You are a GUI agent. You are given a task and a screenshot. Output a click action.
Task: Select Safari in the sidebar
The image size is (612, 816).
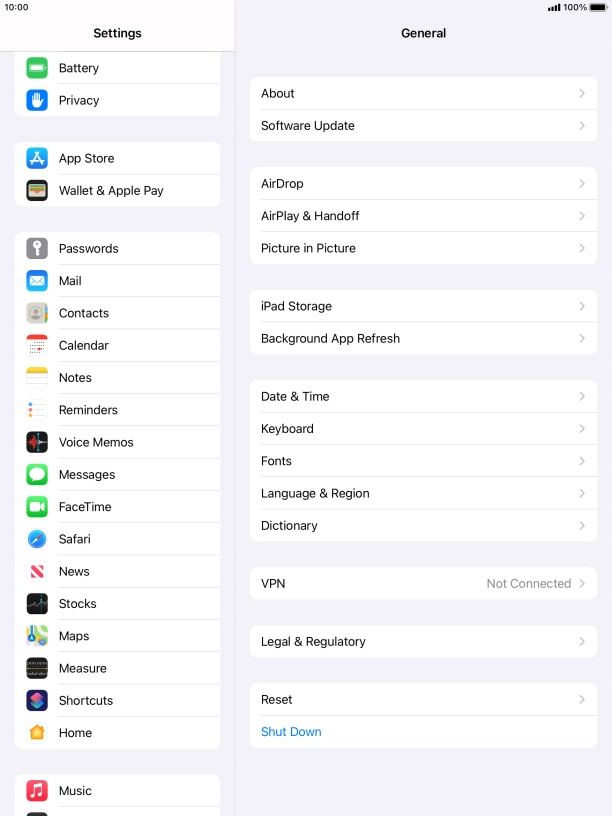117,539
